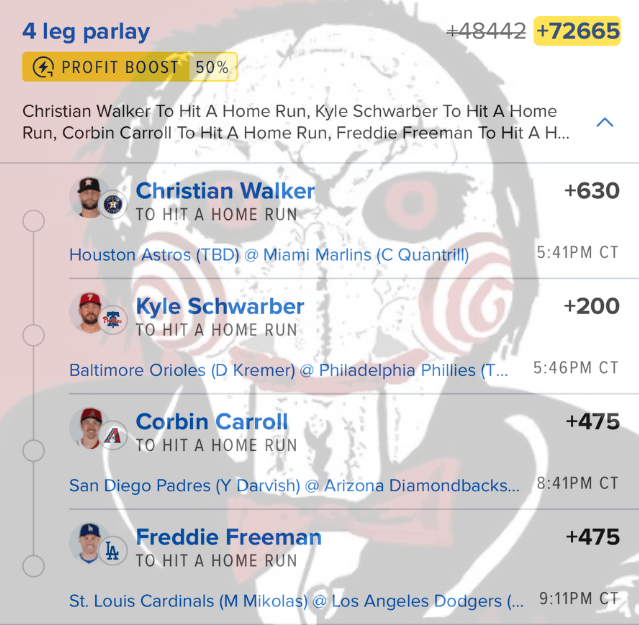The width and height of the screenshot is (639, 625).
Task: Open the San Diego Padres @ Arizona Diamondbacks game
Action: tap(296, 486)
